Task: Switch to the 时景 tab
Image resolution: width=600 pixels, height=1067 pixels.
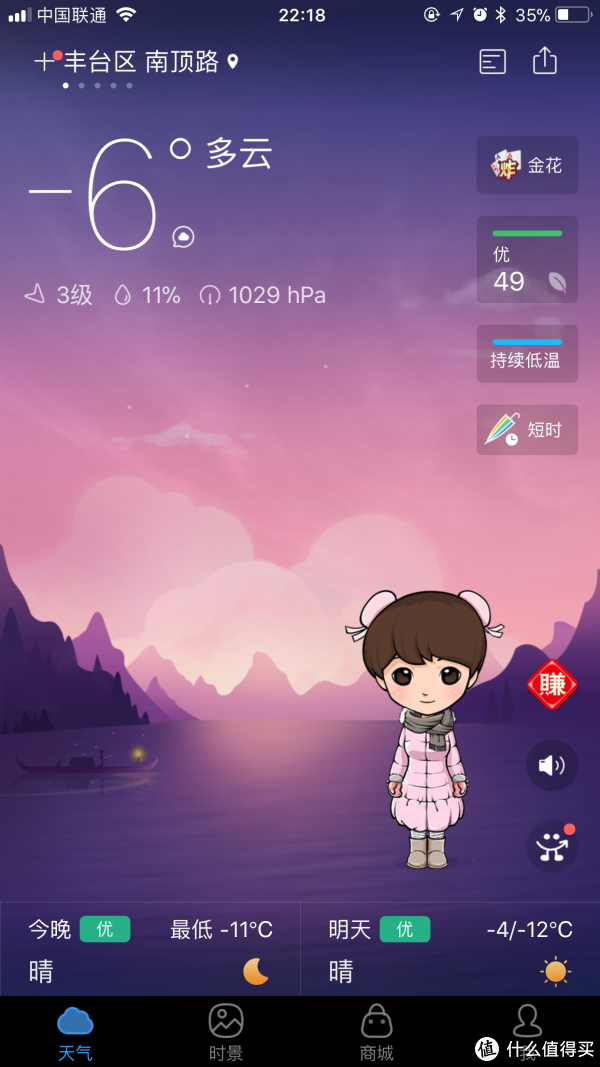Action: [225, 1032]
